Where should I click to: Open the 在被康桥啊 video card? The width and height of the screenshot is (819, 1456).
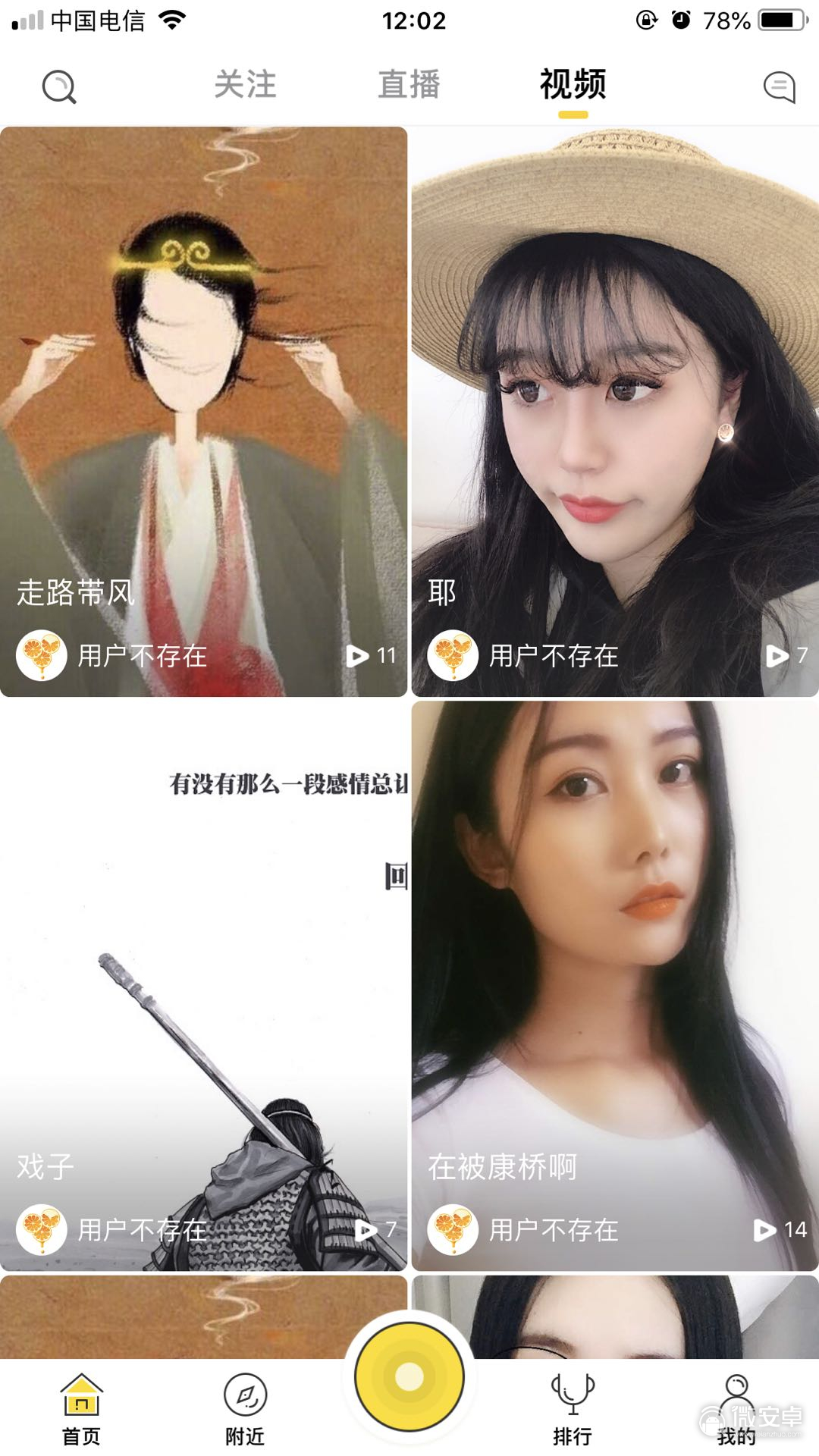click(615, 986)
